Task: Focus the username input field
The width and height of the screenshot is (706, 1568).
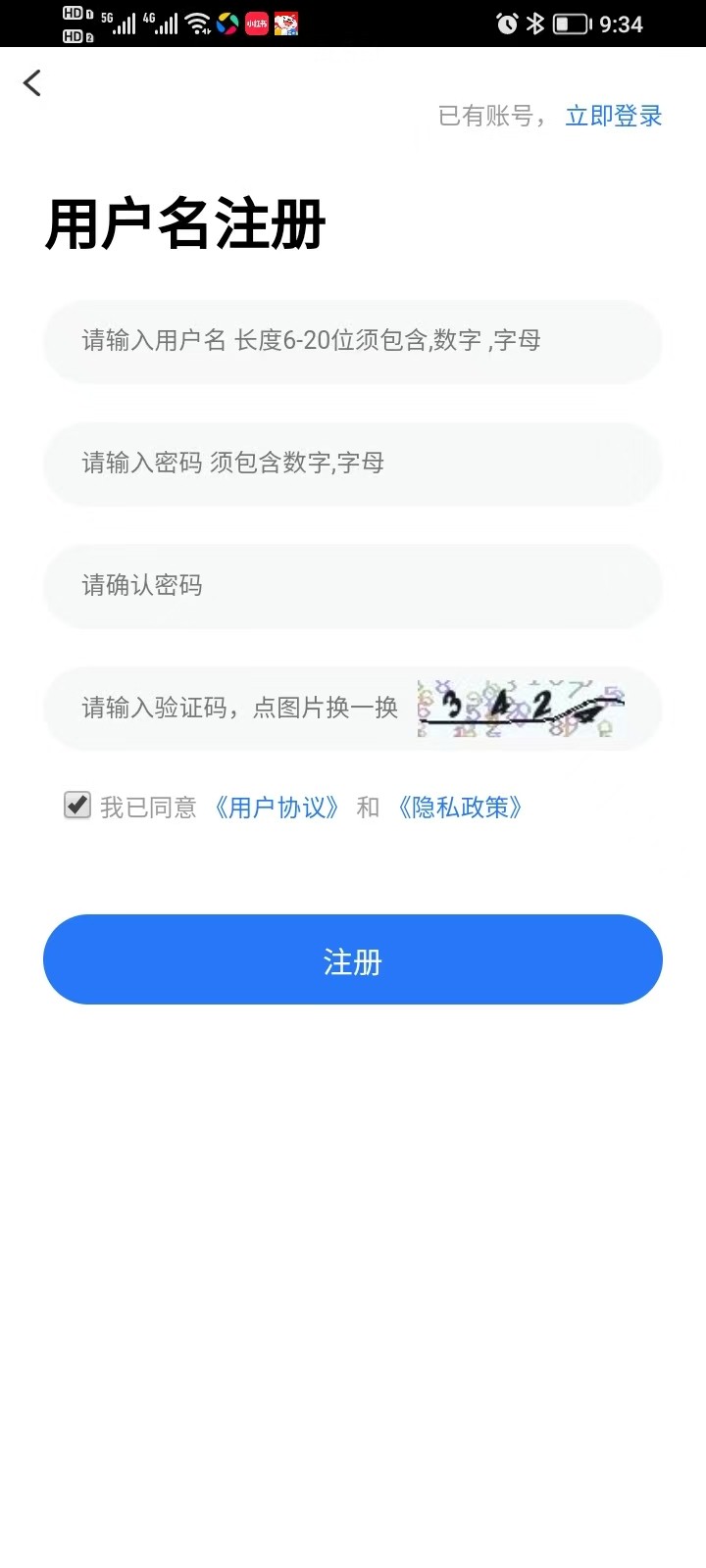Action: (x=352, y=341)
